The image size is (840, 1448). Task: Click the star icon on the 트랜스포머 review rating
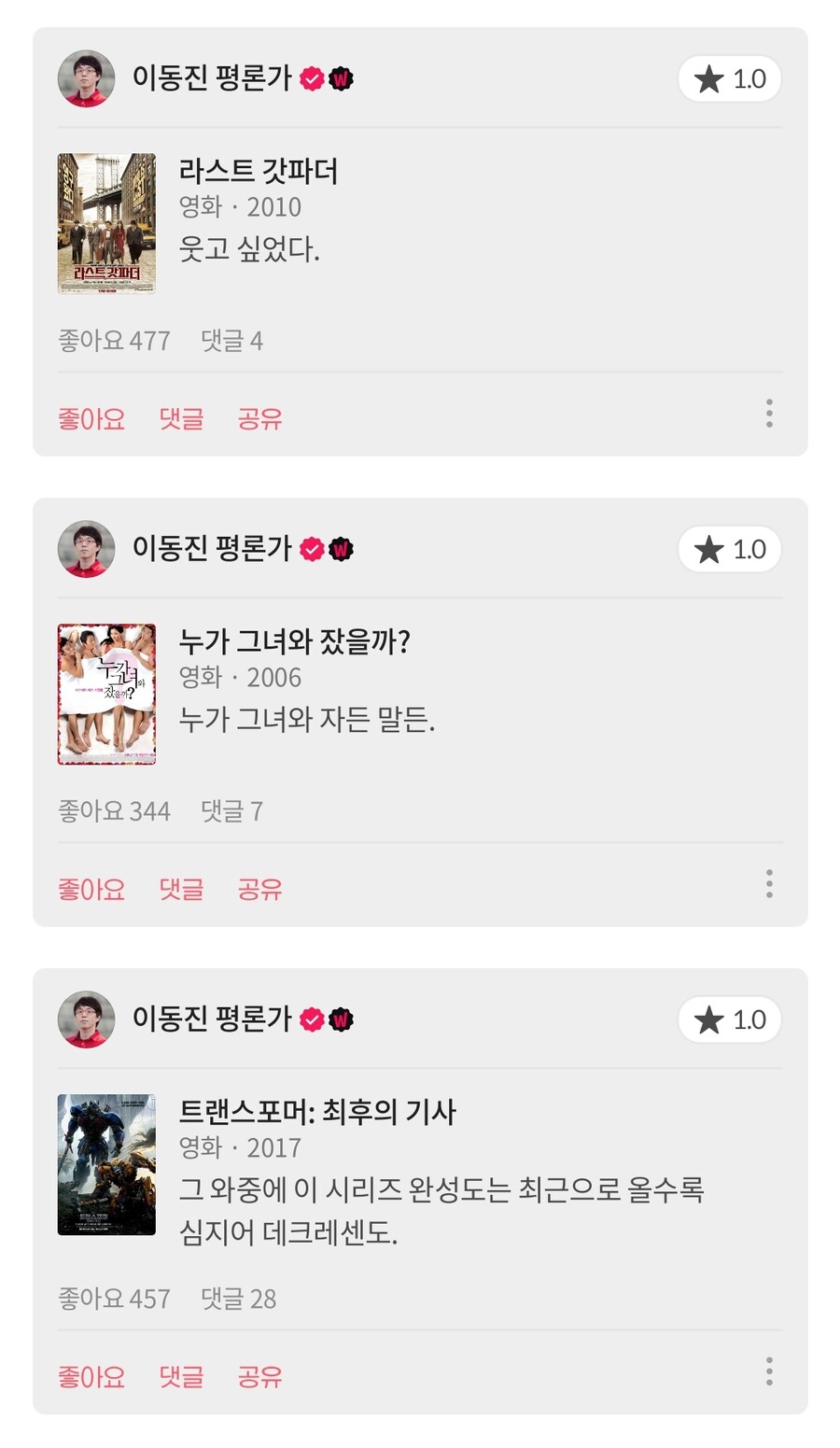coord(711,1019)
